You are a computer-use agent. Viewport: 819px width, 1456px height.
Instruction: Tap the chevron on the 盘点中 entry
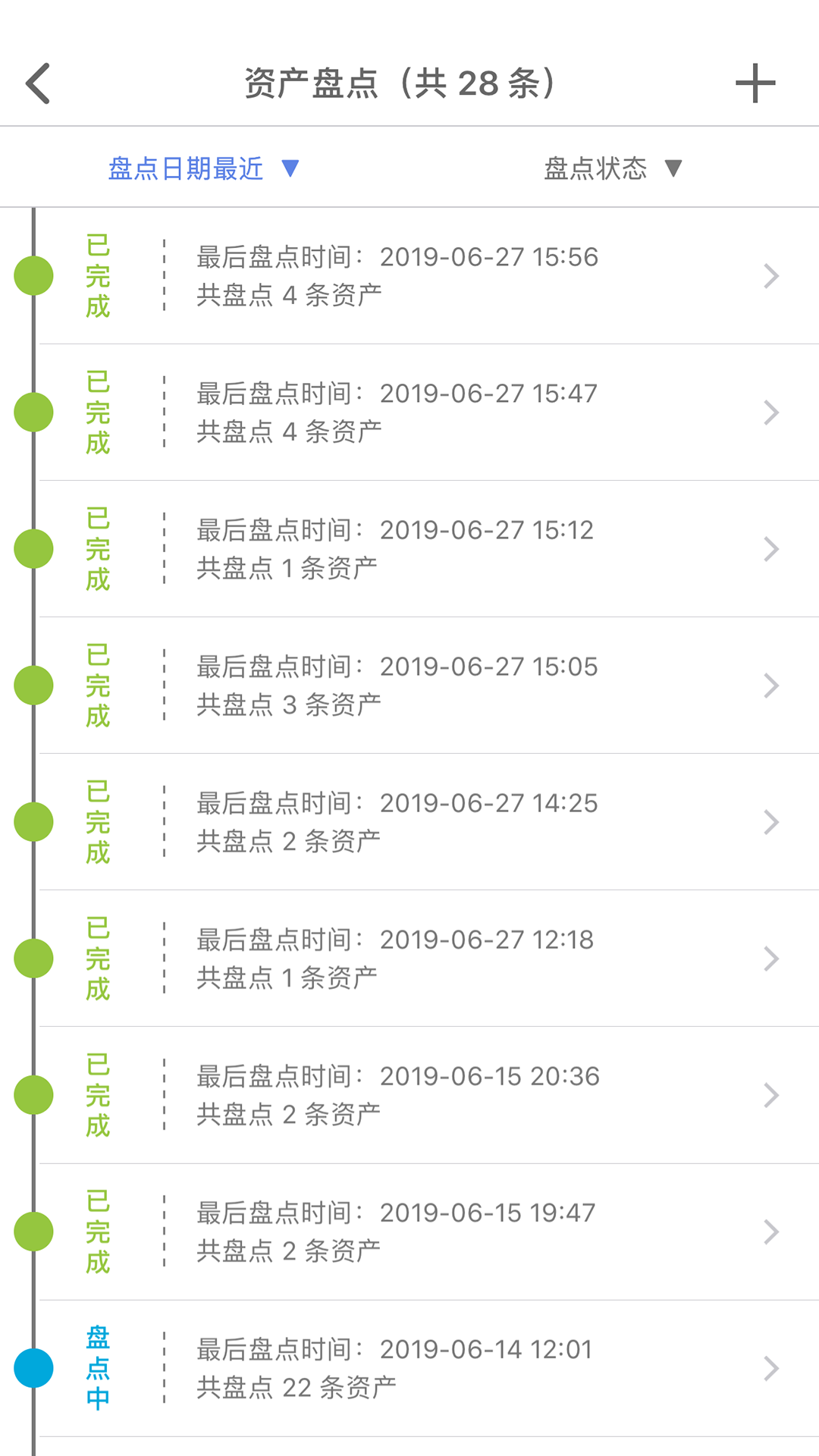point(771,1367)
